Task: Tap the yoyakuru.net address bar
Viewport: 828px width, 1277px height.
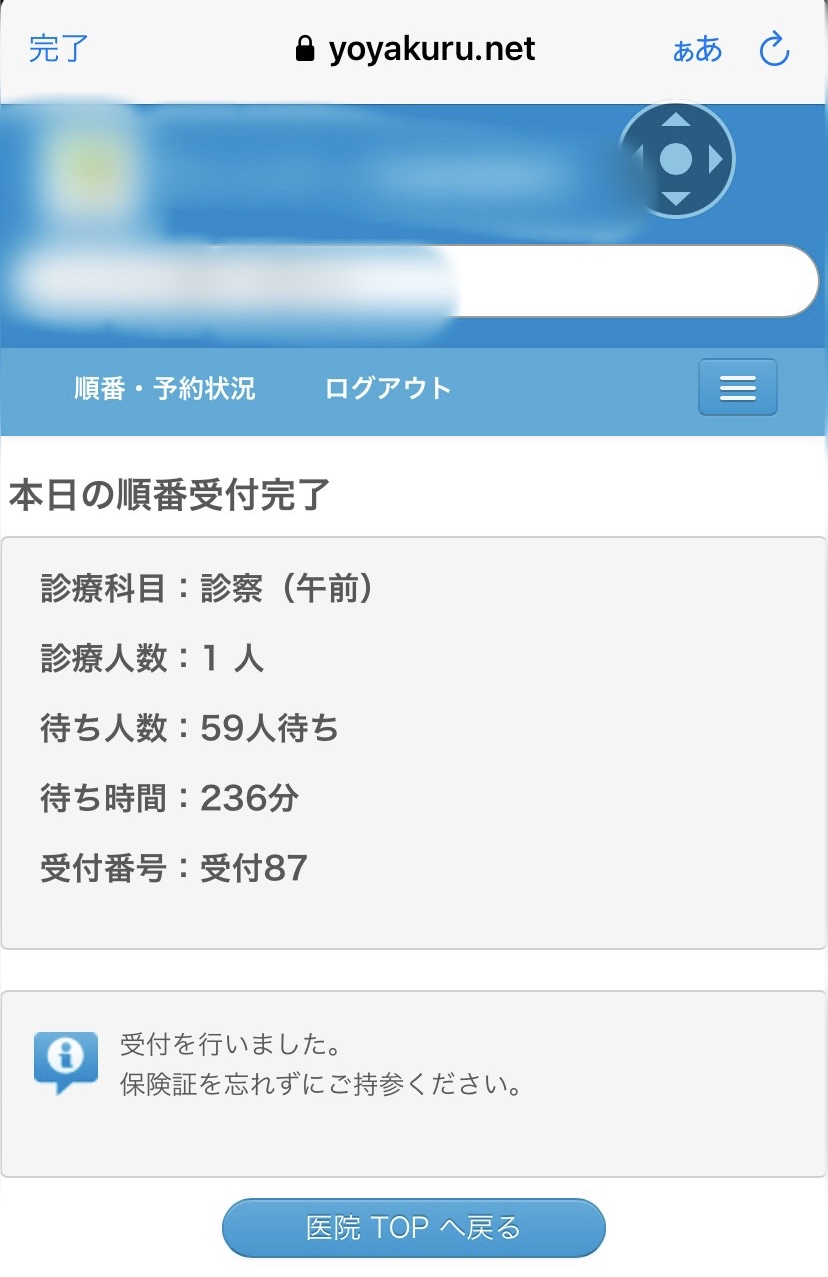Action: 416,48
